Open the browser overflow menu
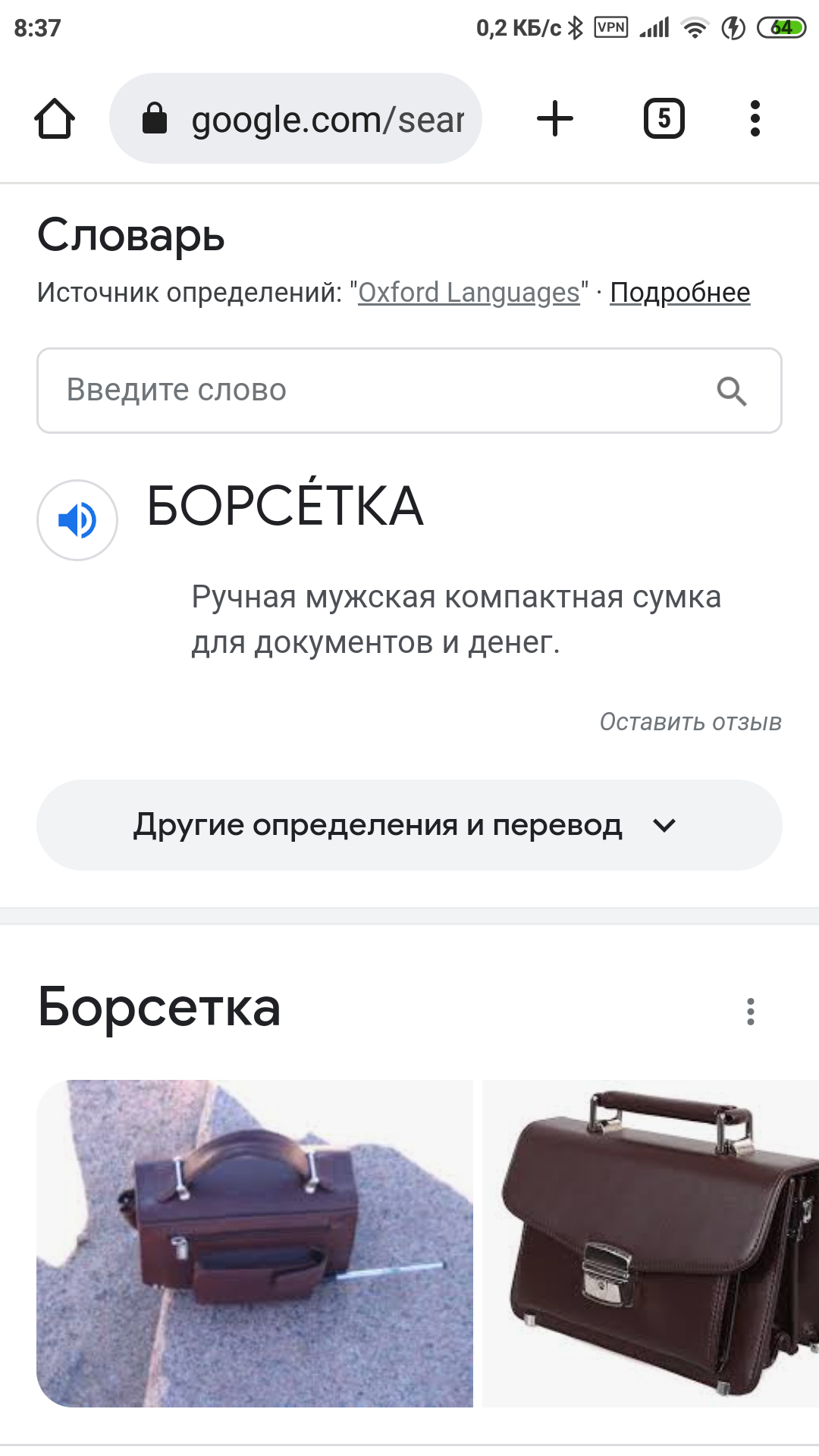The height and width of the screenshot is (1456, 819). (x=755, y=119)
